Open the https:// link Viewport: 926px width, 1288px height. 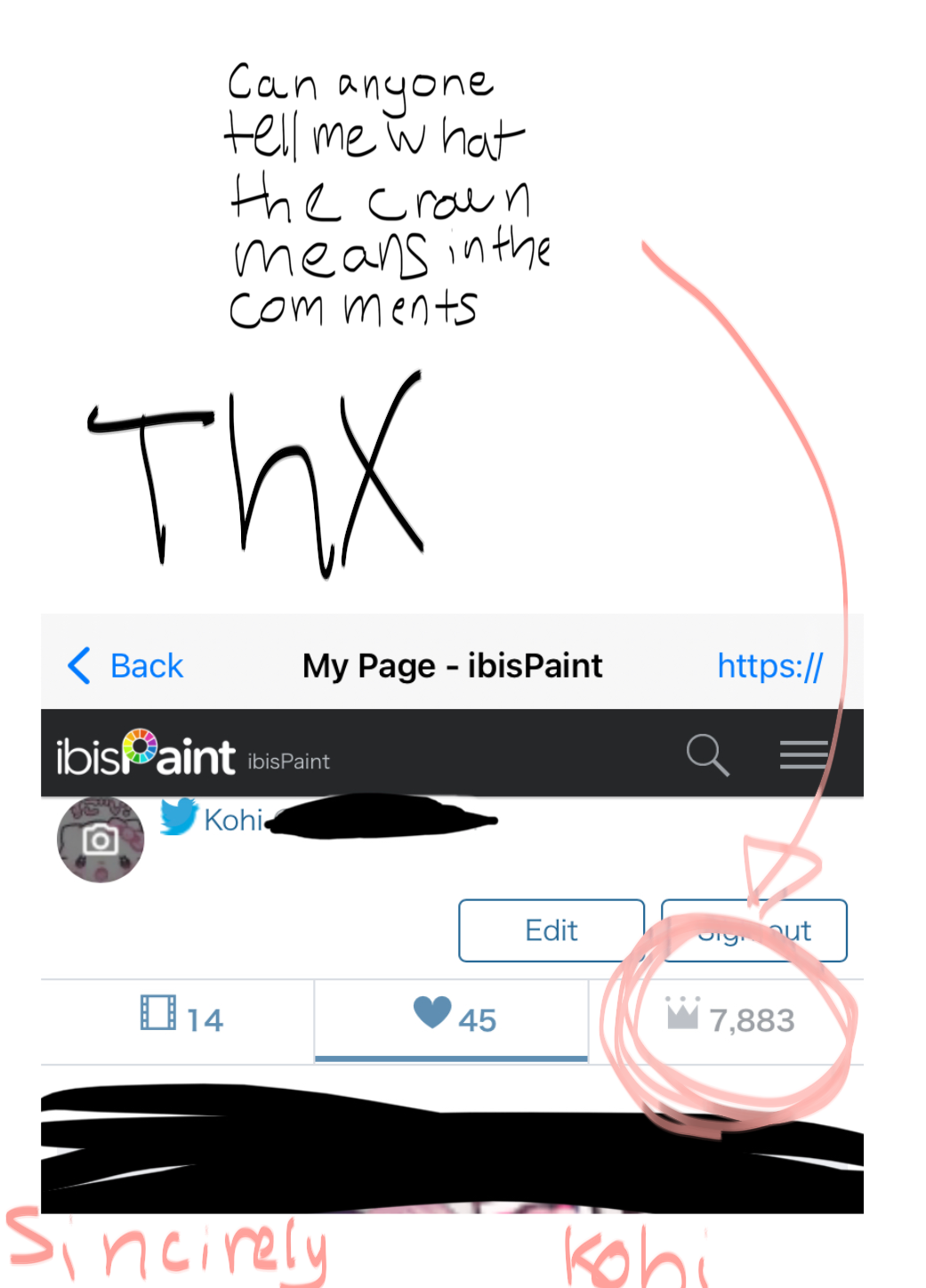[x=769, y=665]
